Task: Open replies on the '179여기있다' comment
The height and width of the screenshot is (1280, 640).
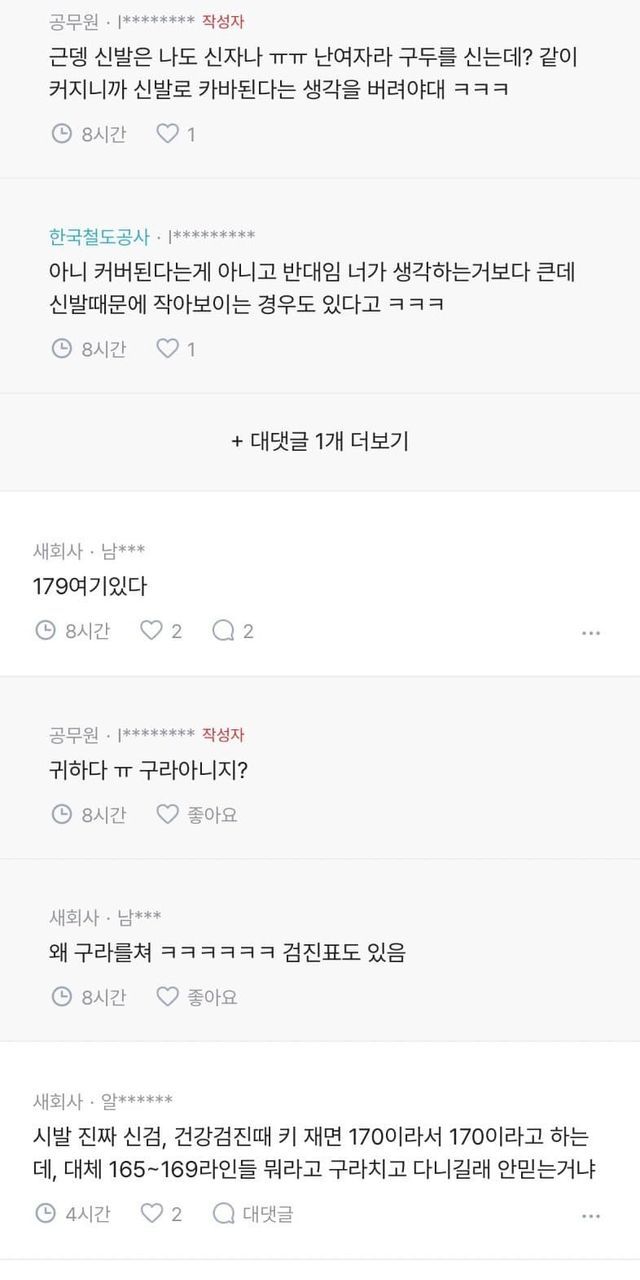Action: pyautogui.click(x=234, y=631)
